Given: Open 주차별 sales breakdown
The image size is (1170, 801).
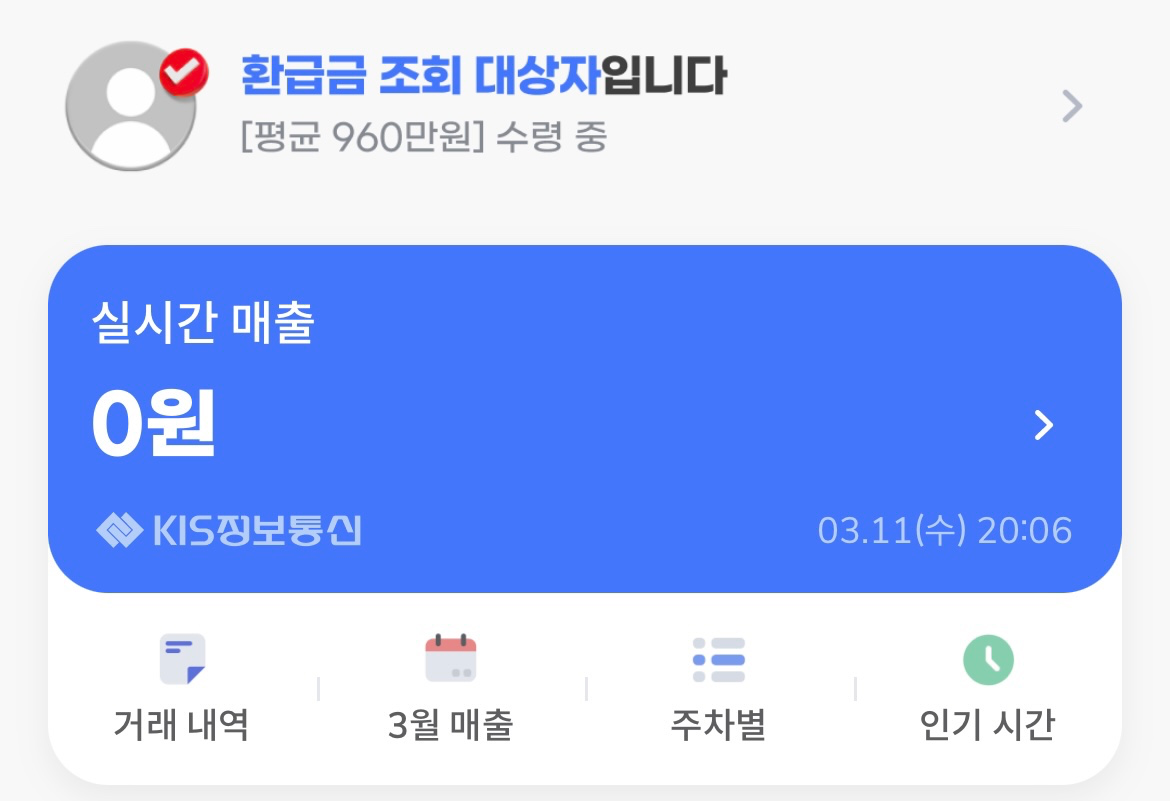Looking at the screenshot, I should pos(719,689).
